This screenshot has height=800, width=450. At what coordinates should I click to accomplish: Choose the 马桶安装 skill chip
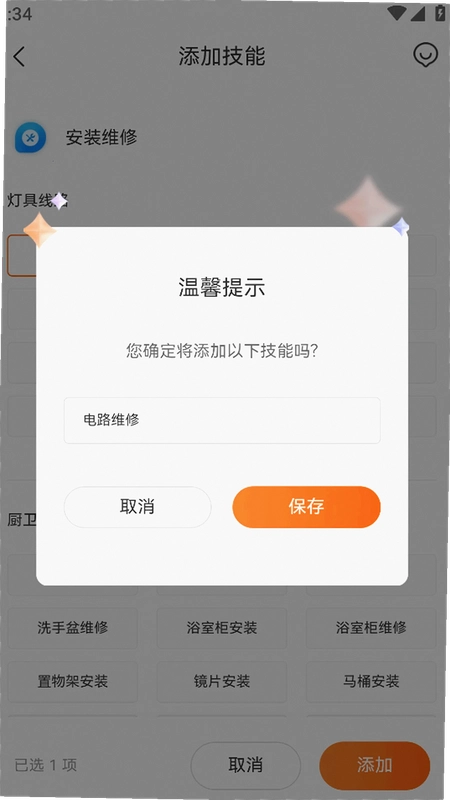click(371, 682)
